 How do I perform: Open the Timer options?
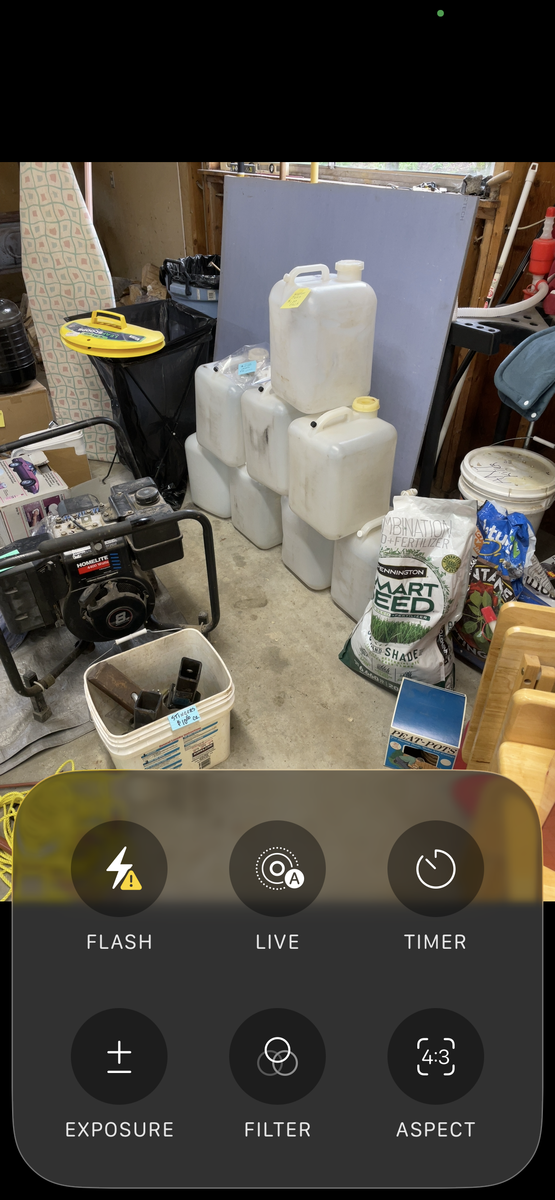tap(435, 868)
